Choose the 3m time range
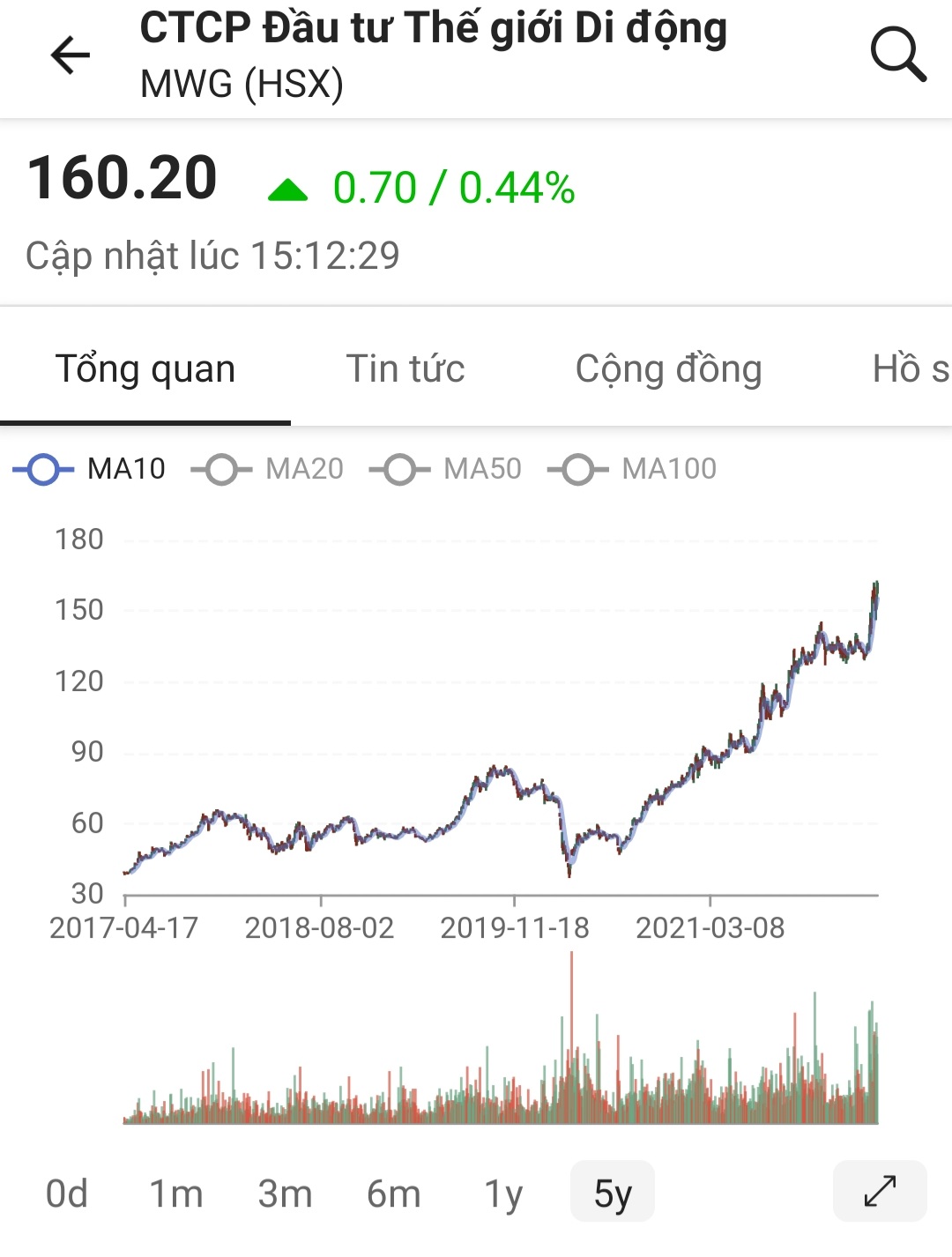The height and width of the screenshot is (1257, 952). (285, 1194)
